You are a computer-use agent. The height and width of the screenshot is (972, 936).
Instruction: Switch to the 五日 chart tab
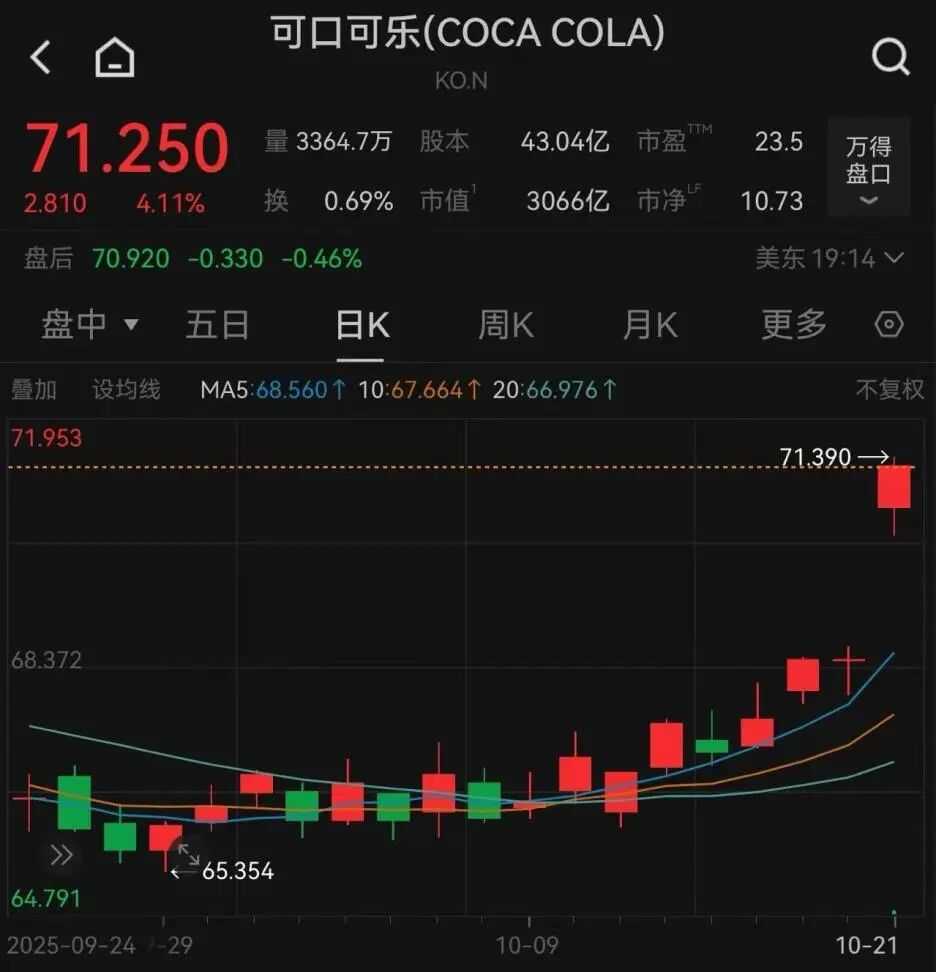[217, 325]
